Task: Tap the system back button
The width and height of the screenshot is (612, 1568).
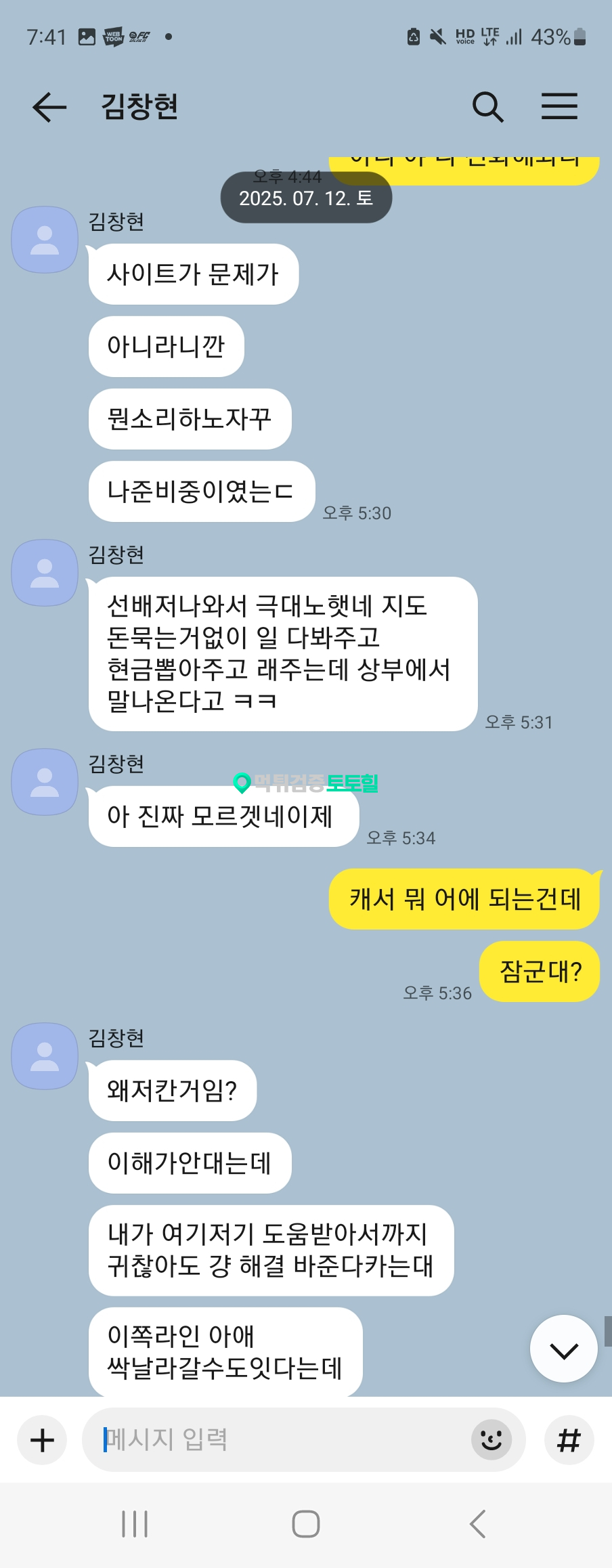Action: click(x=477, y=1524)
